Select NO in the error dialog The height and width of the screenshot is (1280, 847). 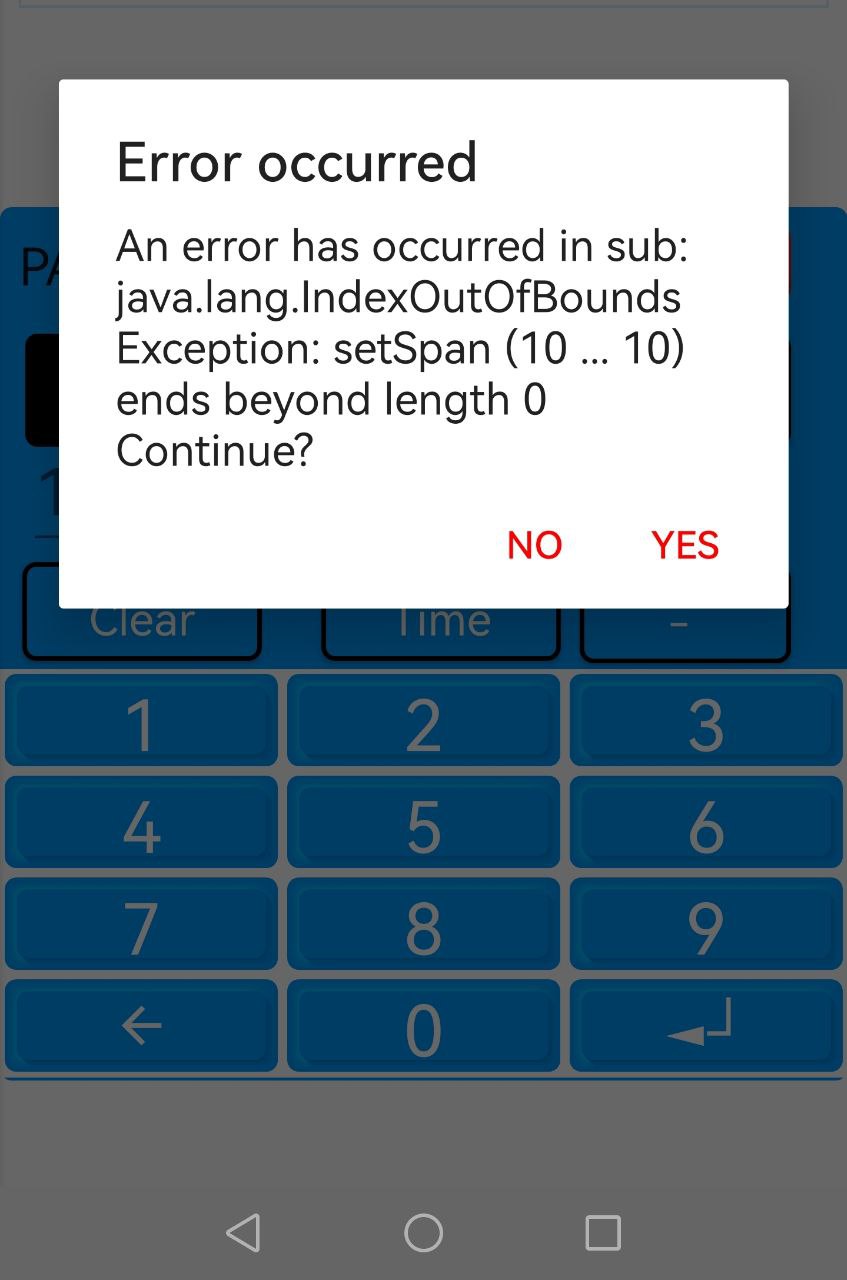(534, 545)
